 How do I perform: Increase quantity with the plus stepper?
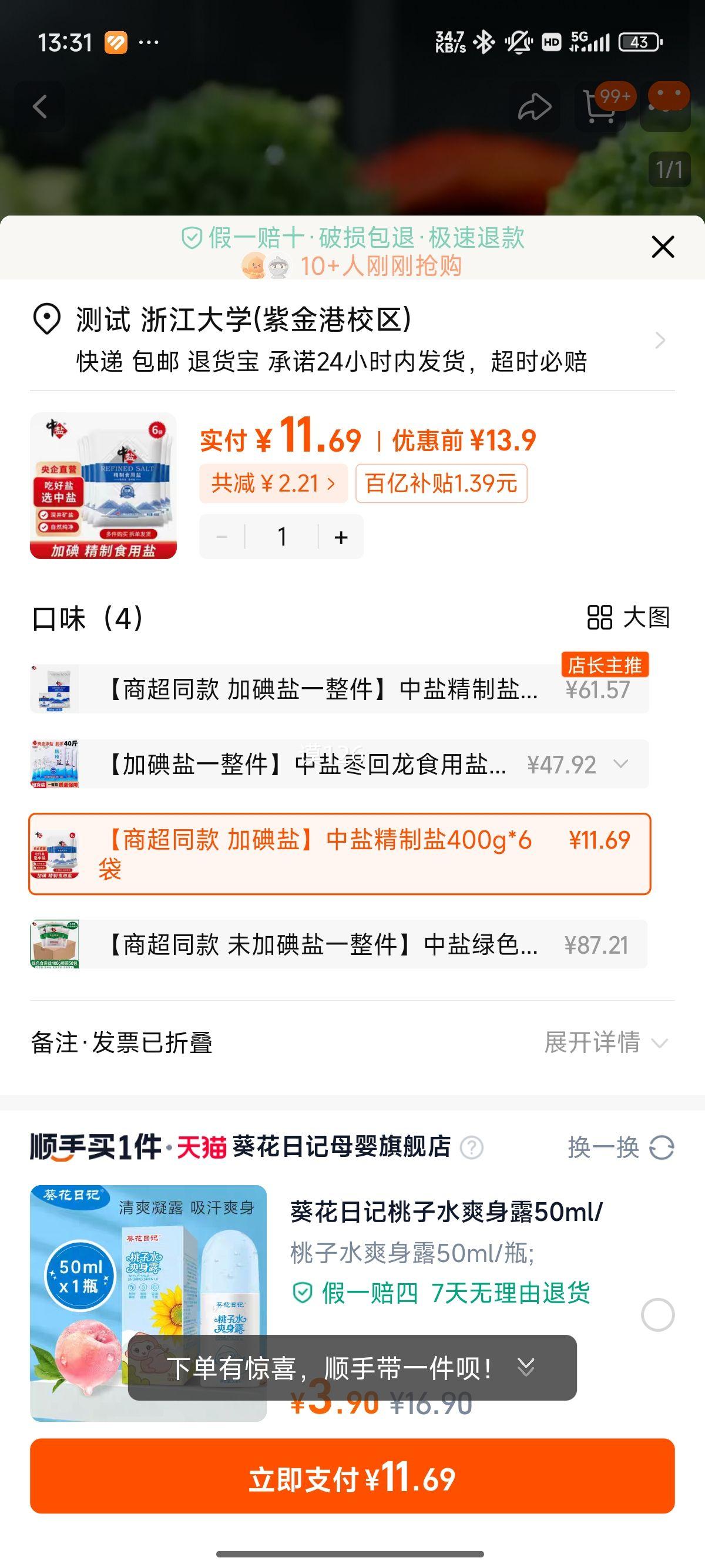(x=339, y=536)
